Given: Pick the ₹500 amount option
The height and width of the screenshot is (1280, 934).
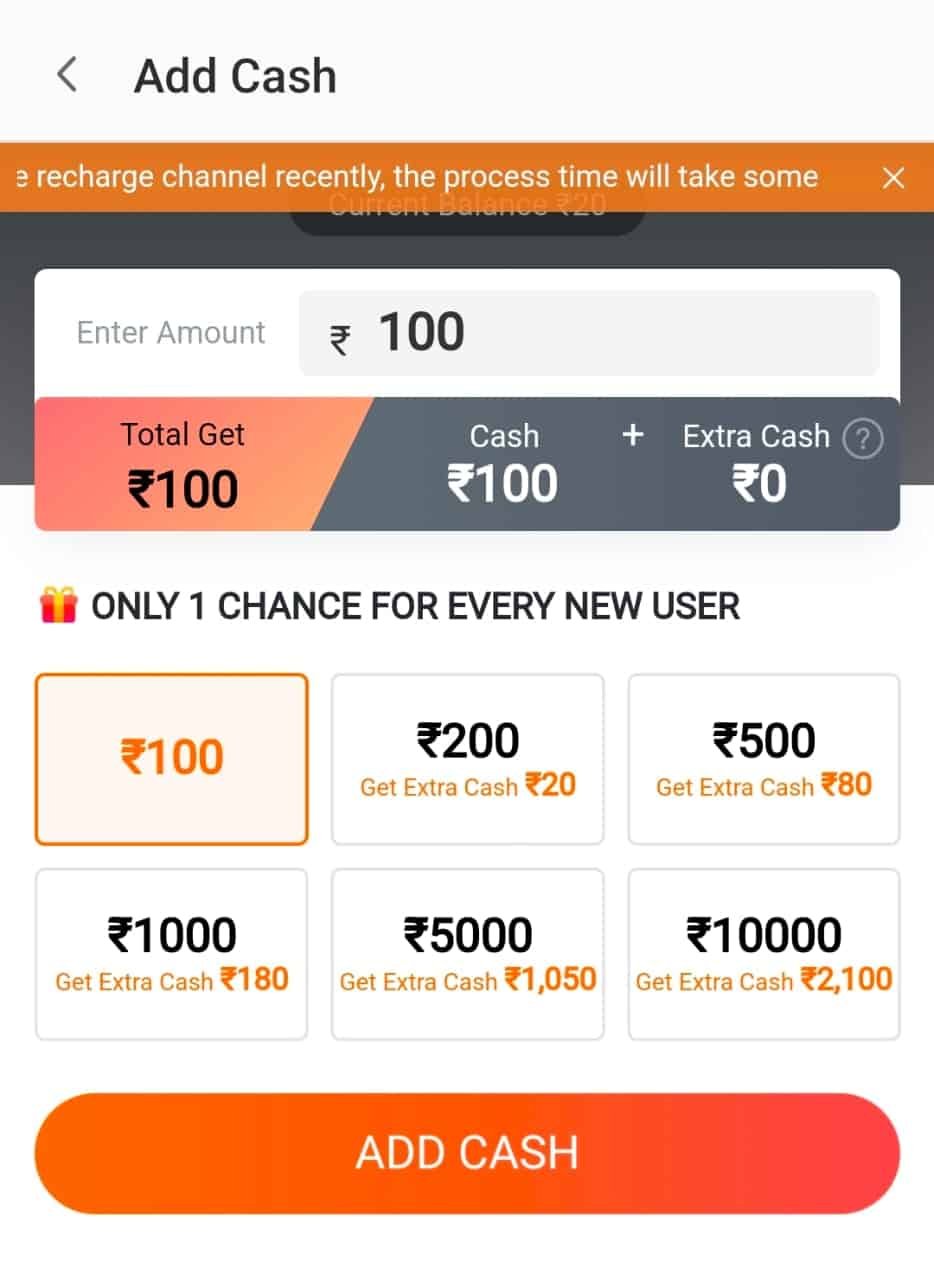Looking at the screenshot, I should 764,759.
